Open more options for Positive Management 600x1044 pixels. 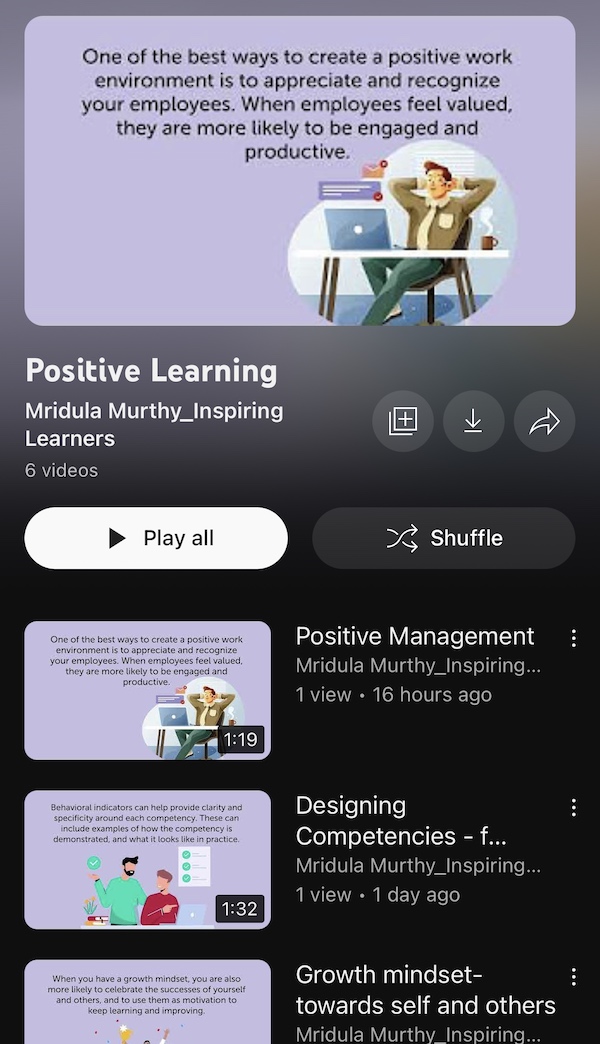coord(573,638)
